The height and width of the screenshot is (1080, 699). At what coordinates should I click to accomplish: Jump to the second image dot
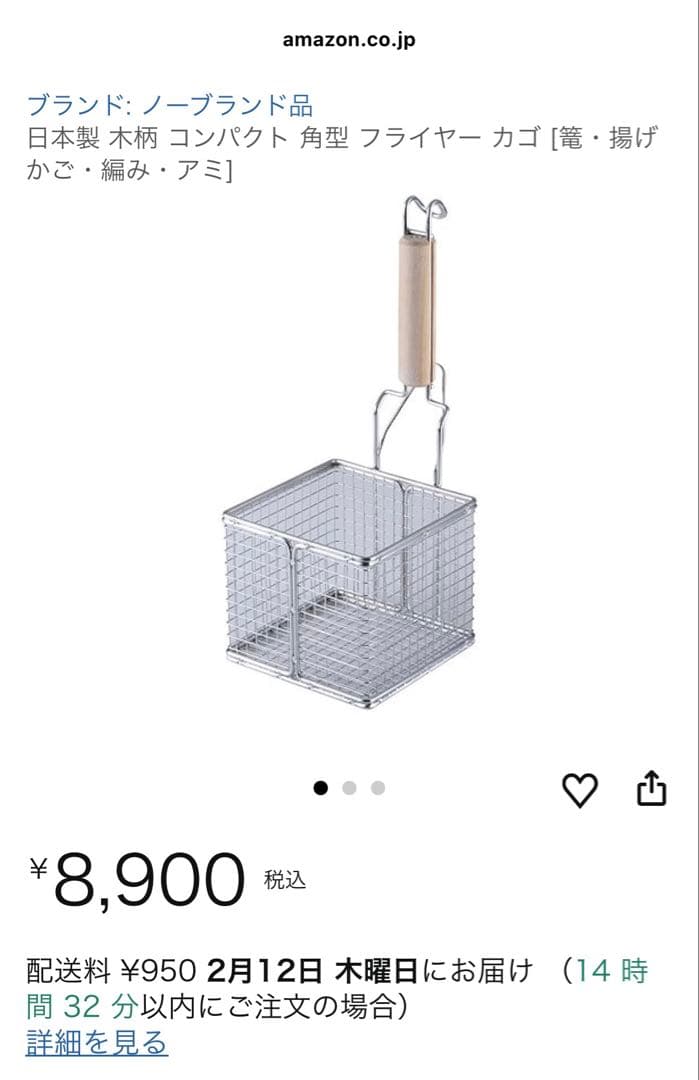tap(349, 788)
